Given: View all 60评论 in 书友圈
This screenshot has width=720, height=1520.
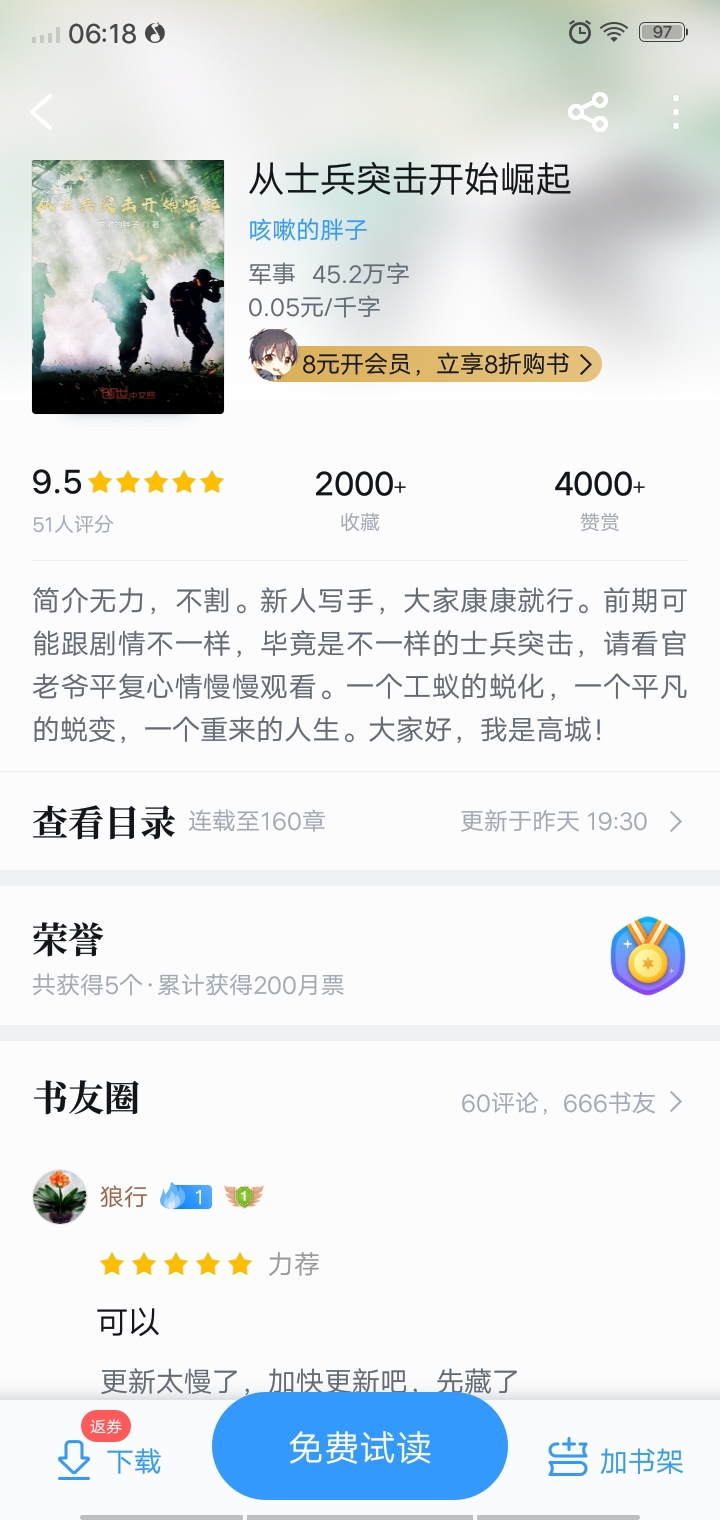Looking at the screenshot, I should [572, 1102].
